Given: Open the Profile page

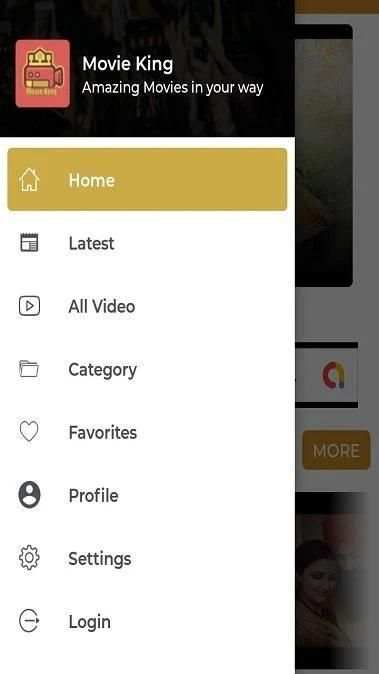Looking at the screenshot, I should 147,496.
